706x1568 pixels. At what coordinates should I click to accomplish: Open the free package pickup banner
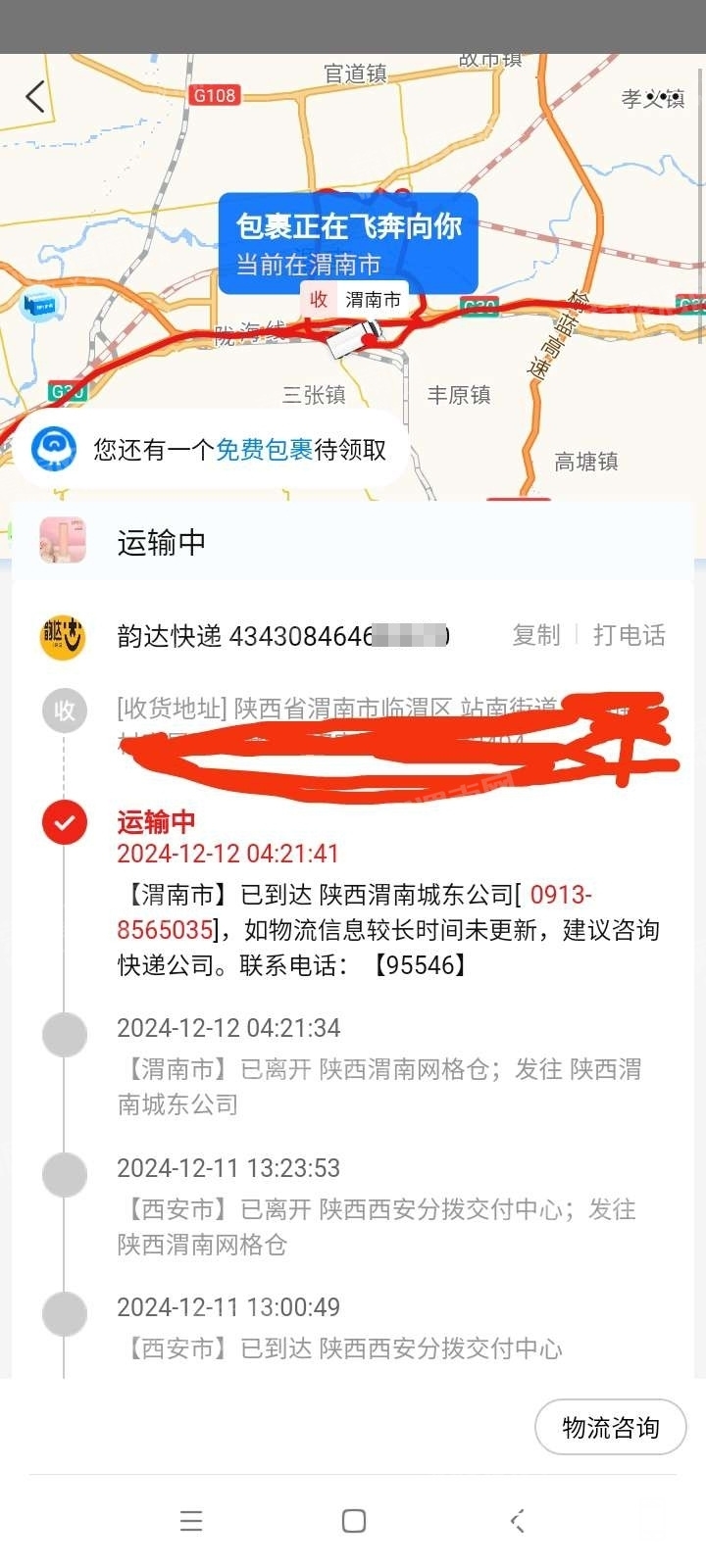click(x=211, y=450)
